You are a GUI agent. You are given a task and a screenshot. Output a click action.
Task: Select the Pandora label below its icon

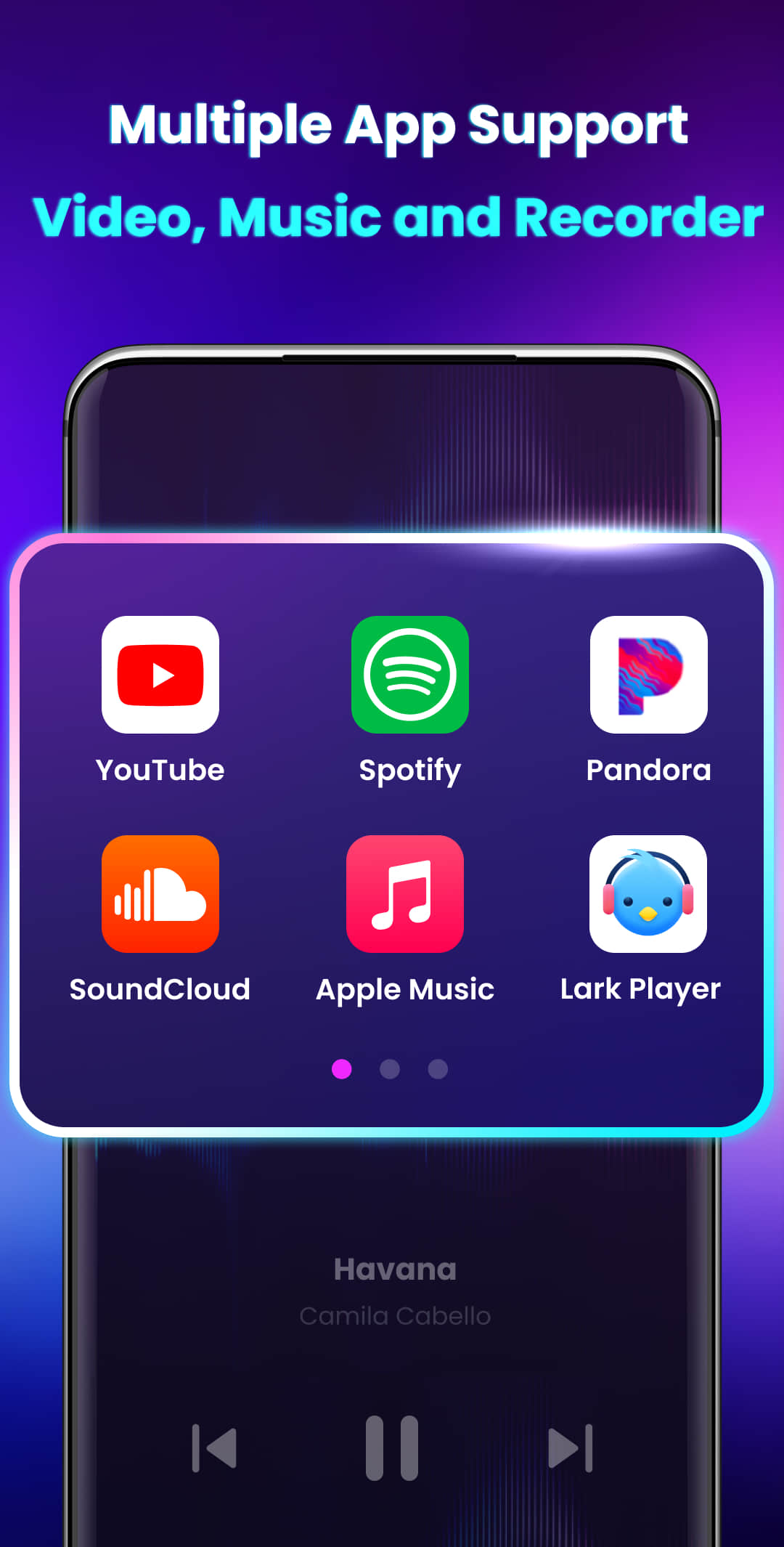point(649,770)
